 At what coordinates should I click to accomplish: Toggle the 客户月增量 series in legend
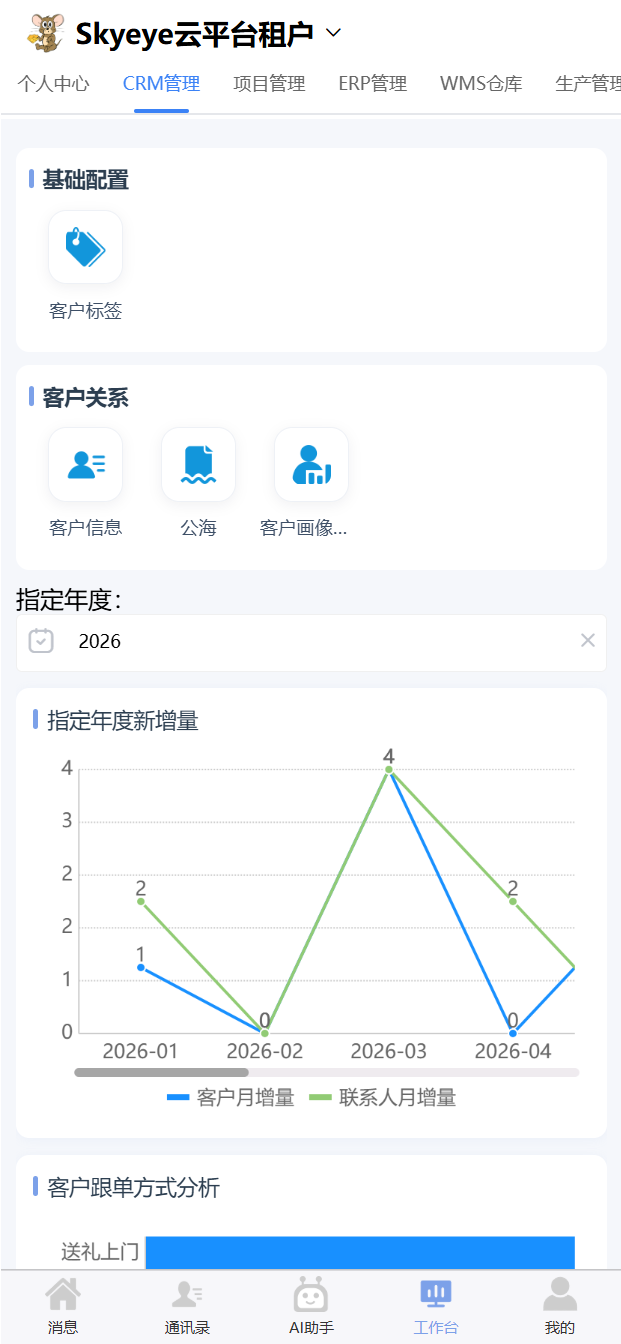click(x=231, y=1098)
